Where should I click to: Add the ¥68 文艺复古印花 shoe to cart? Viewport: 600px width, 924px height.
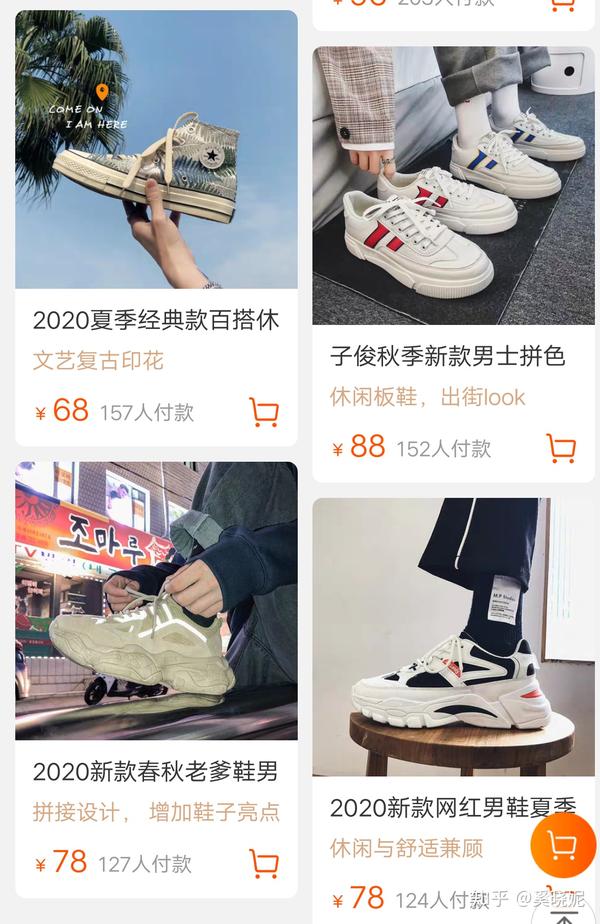click(x=264, y=412)
